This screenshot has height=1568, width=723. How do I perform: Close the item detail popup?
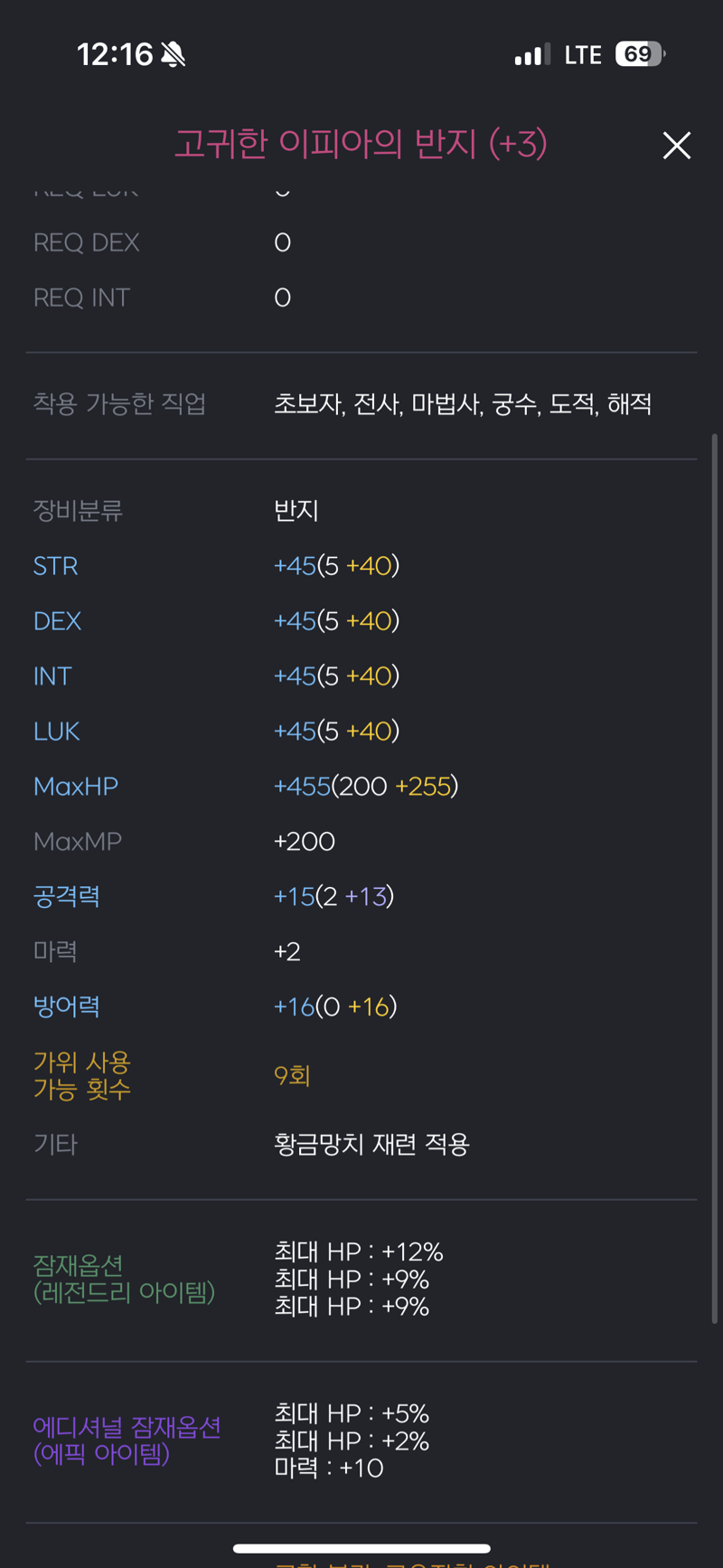point(676,145)
